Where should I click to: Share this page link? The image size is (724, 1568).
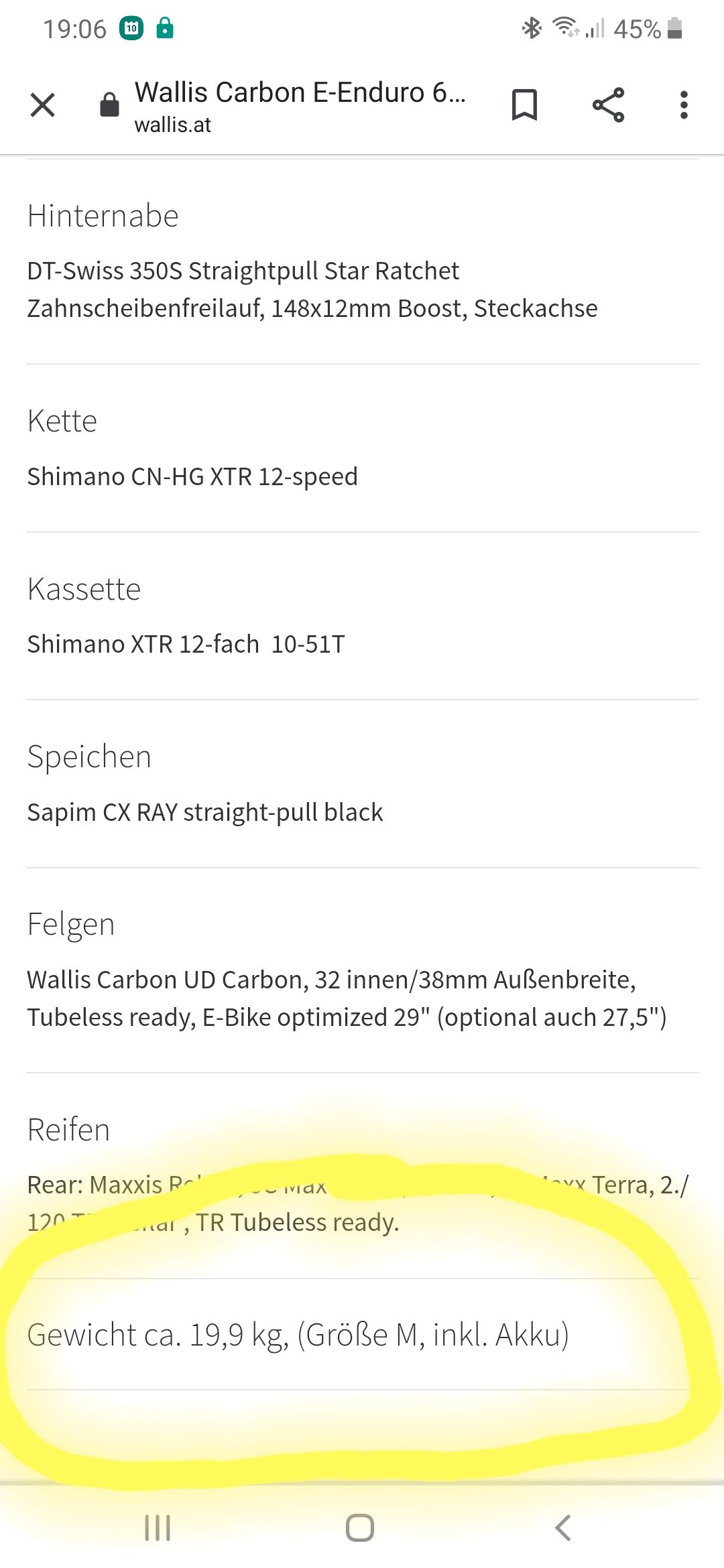pos(608,105)
